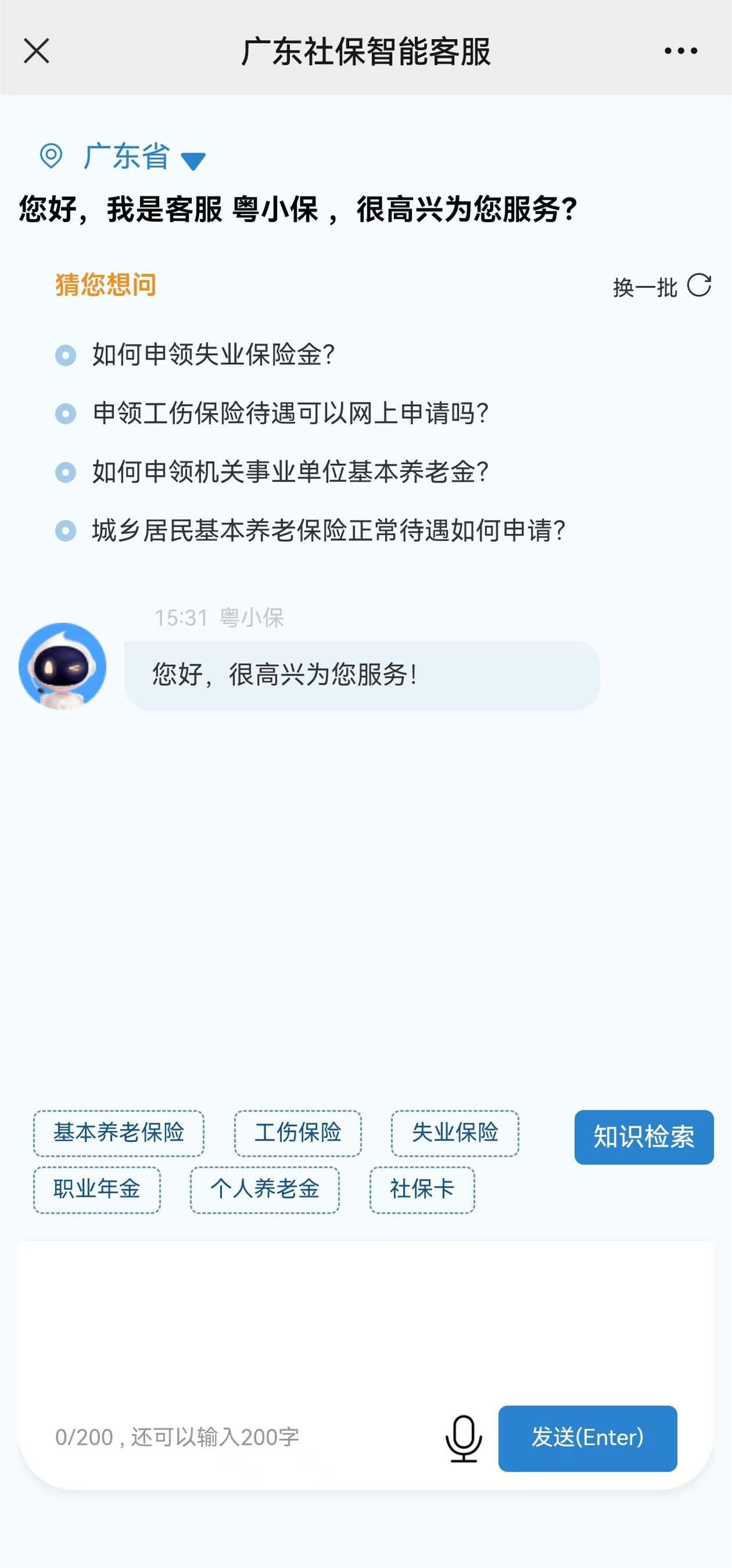This screenshot has height=1568, width=732.
Task: Close the chat with the X icon
Action: click(x=38, y=51)
